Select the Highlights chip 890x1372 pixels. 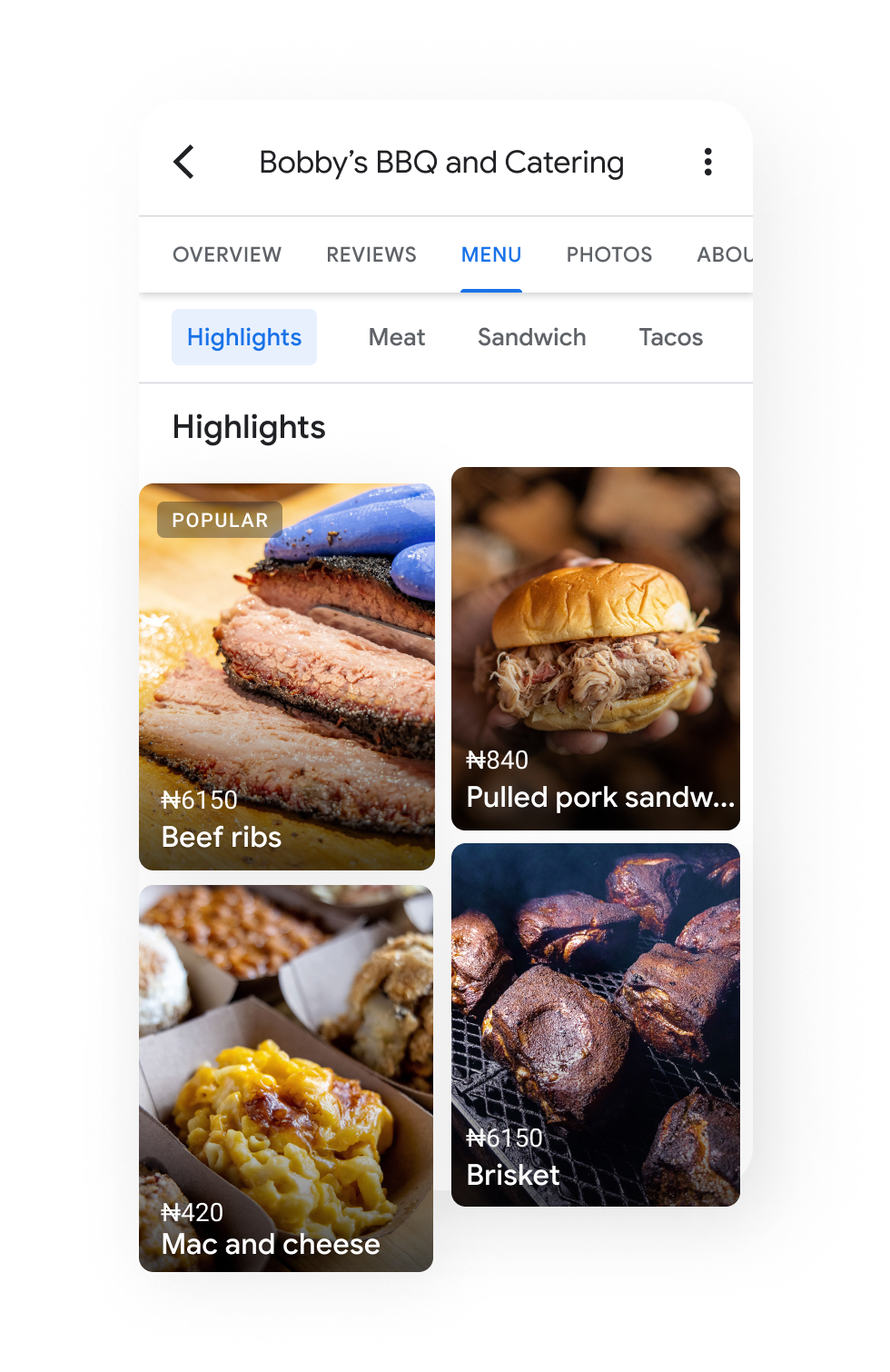click(x=244, y=337)
